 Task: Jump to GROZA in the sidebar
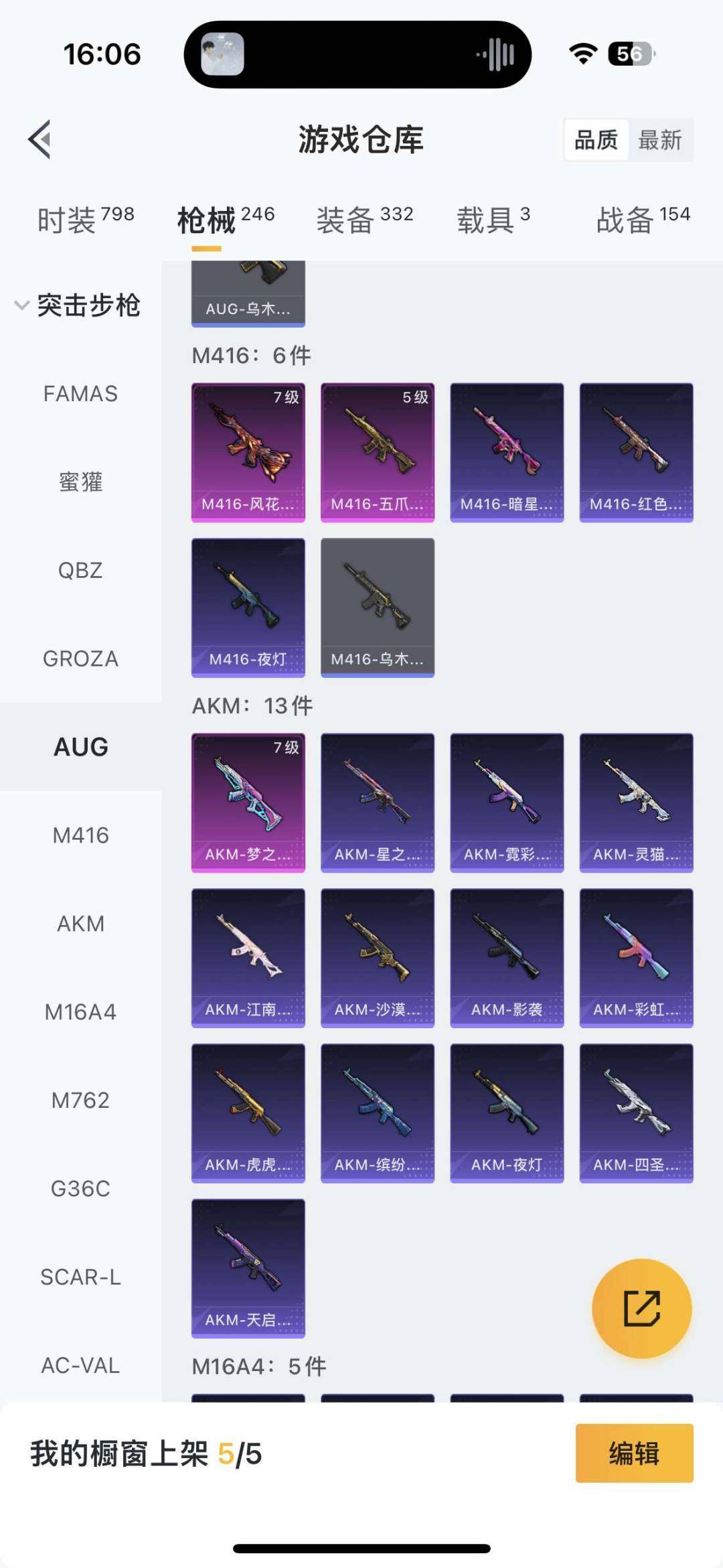click(80, 659)
